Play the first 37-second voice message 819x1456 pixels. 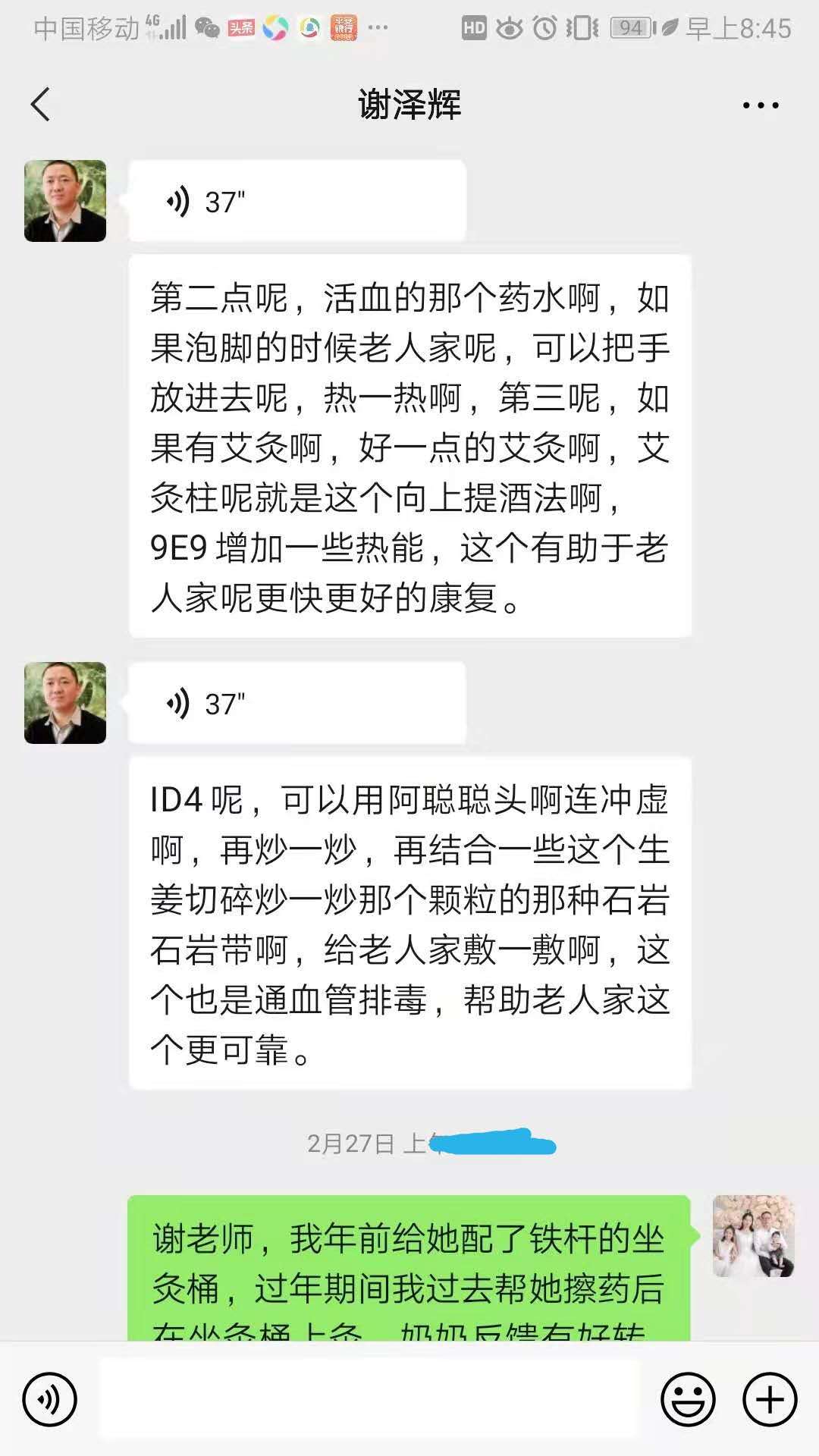[x=297, y=201]
